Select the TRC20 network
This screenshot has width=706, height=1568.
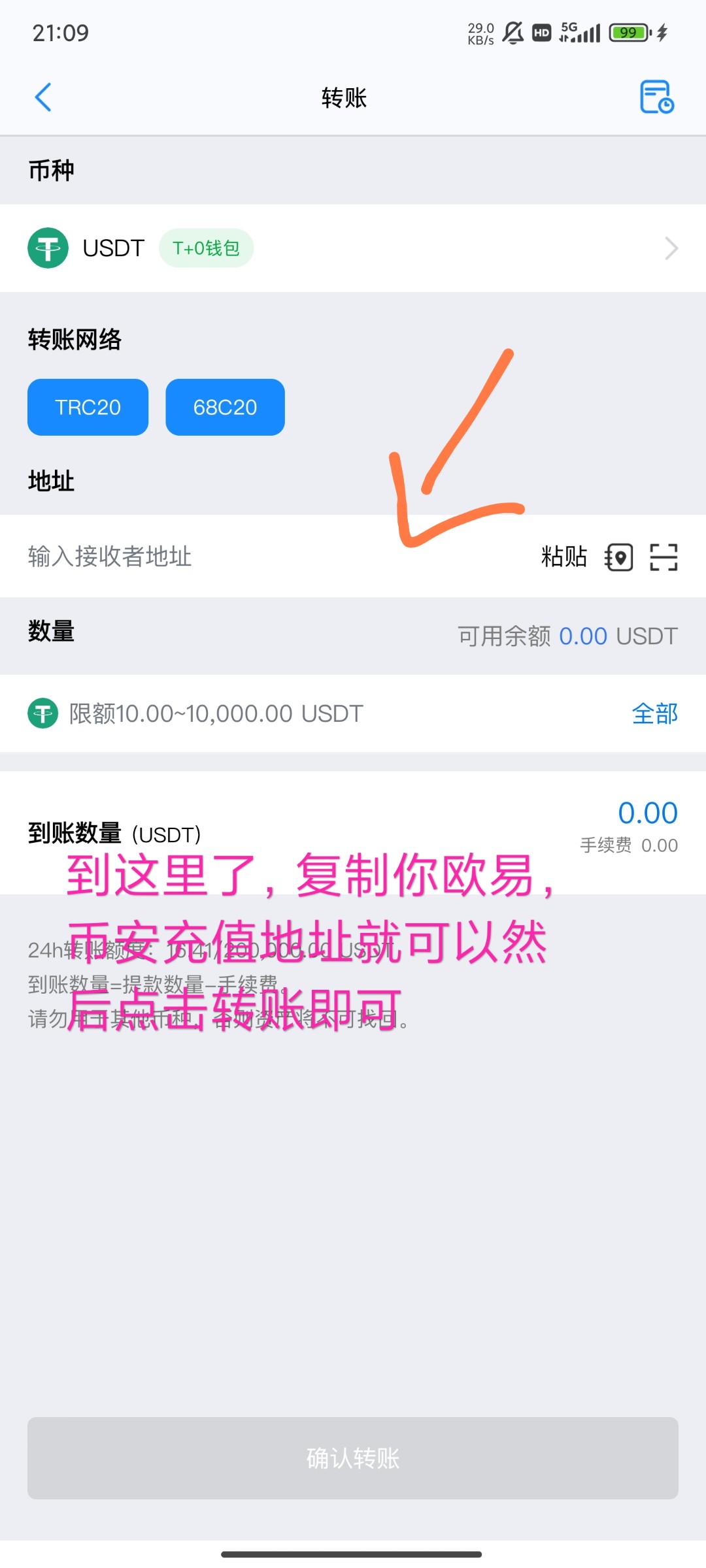point(88,407)
